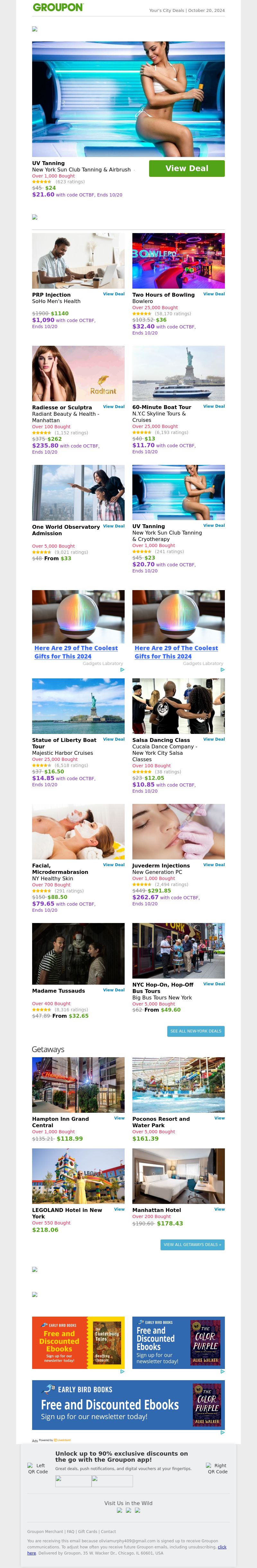
Task: Open the Statue of Liberty Boat Tour photo
Action: click(x=78, y=706)
